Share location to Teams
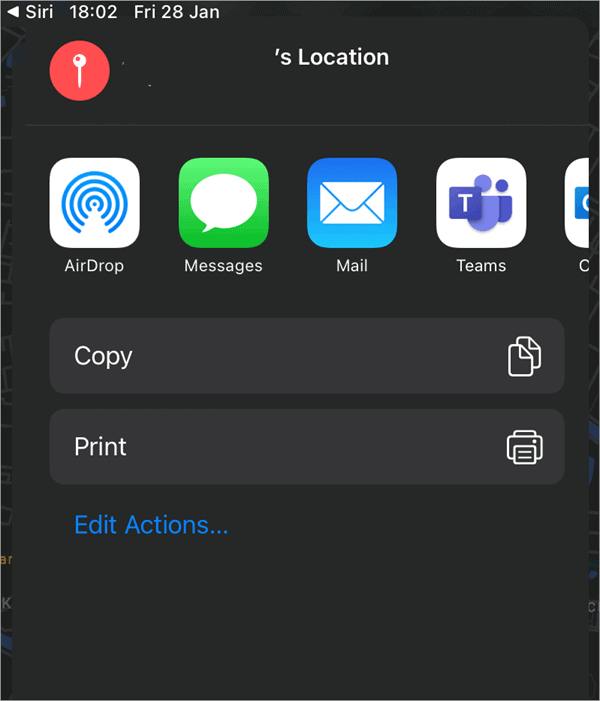 pos(481,203)
